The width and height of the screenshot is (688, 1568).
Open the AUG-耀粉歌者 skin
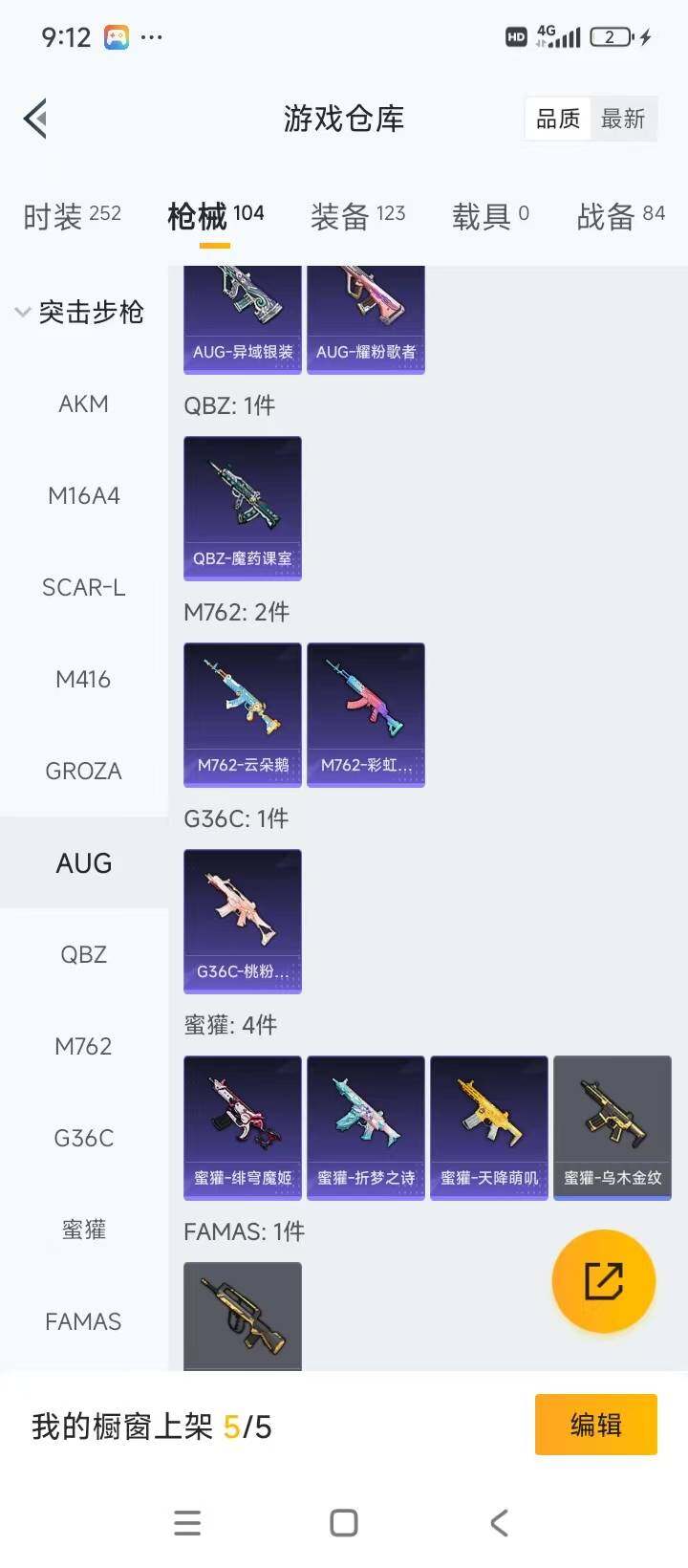point(366,317)
